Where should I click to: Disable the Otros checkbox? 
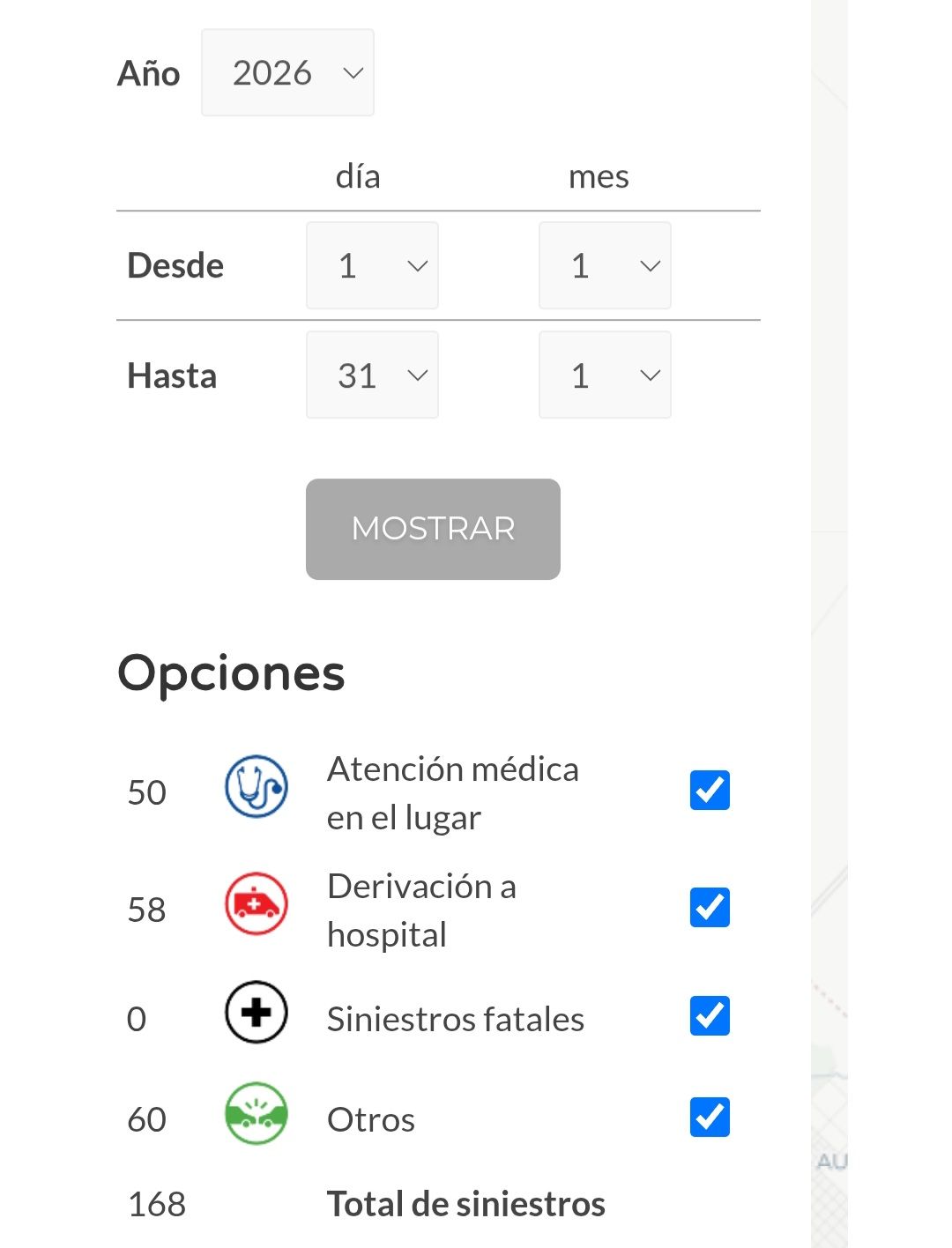tap(710, 1118)
